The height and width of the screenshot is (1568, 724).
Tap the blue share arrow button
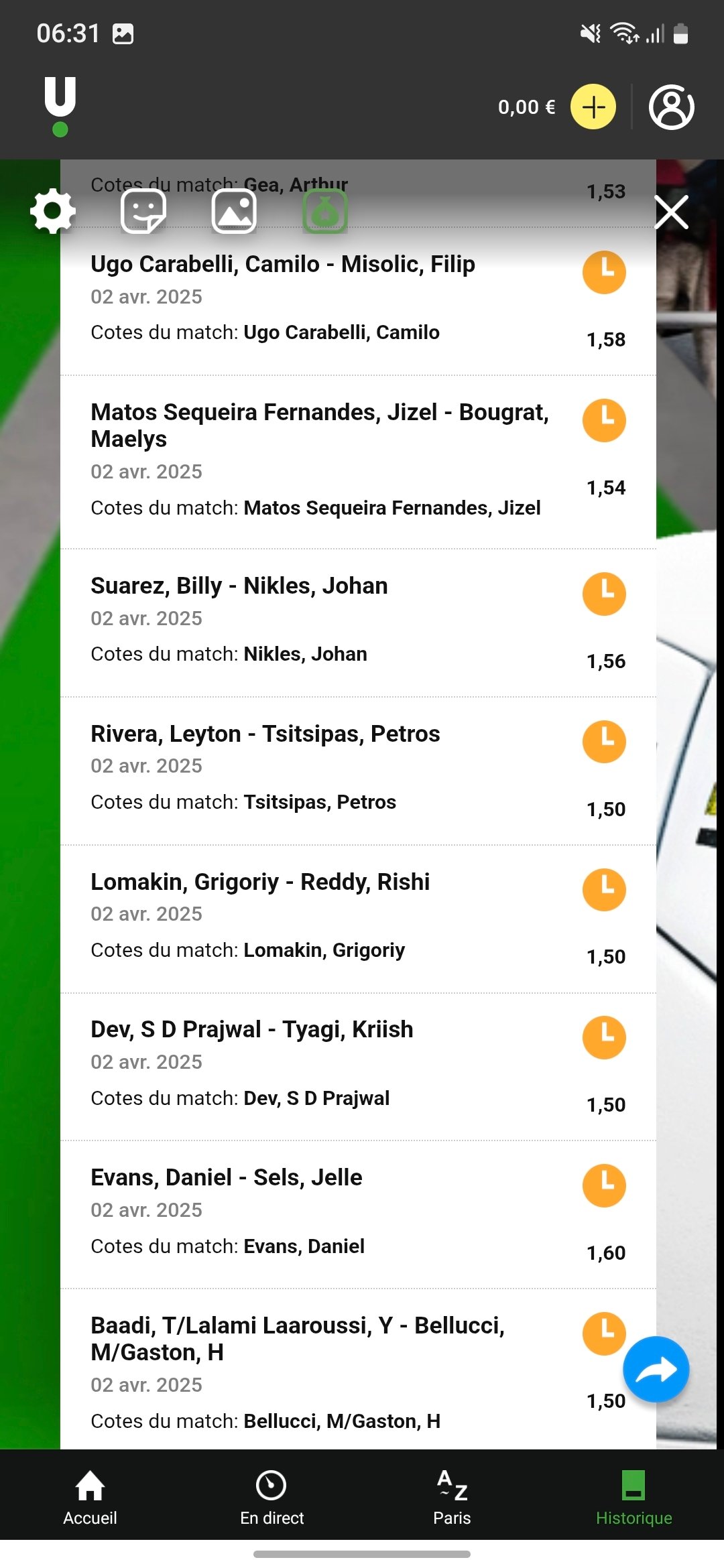click(656, 1370)
